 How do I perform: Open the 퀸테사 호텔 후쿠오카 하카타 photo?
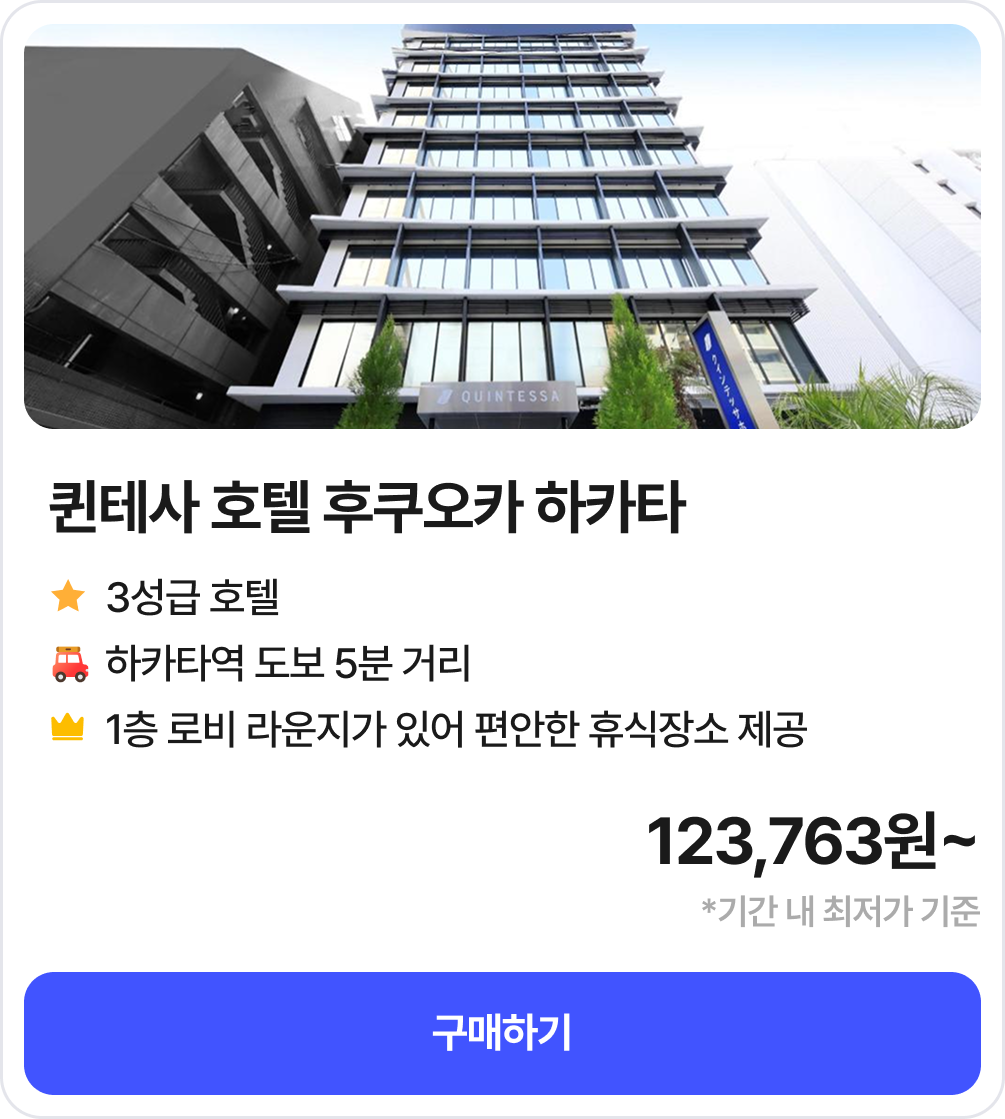tap(502, 227)
